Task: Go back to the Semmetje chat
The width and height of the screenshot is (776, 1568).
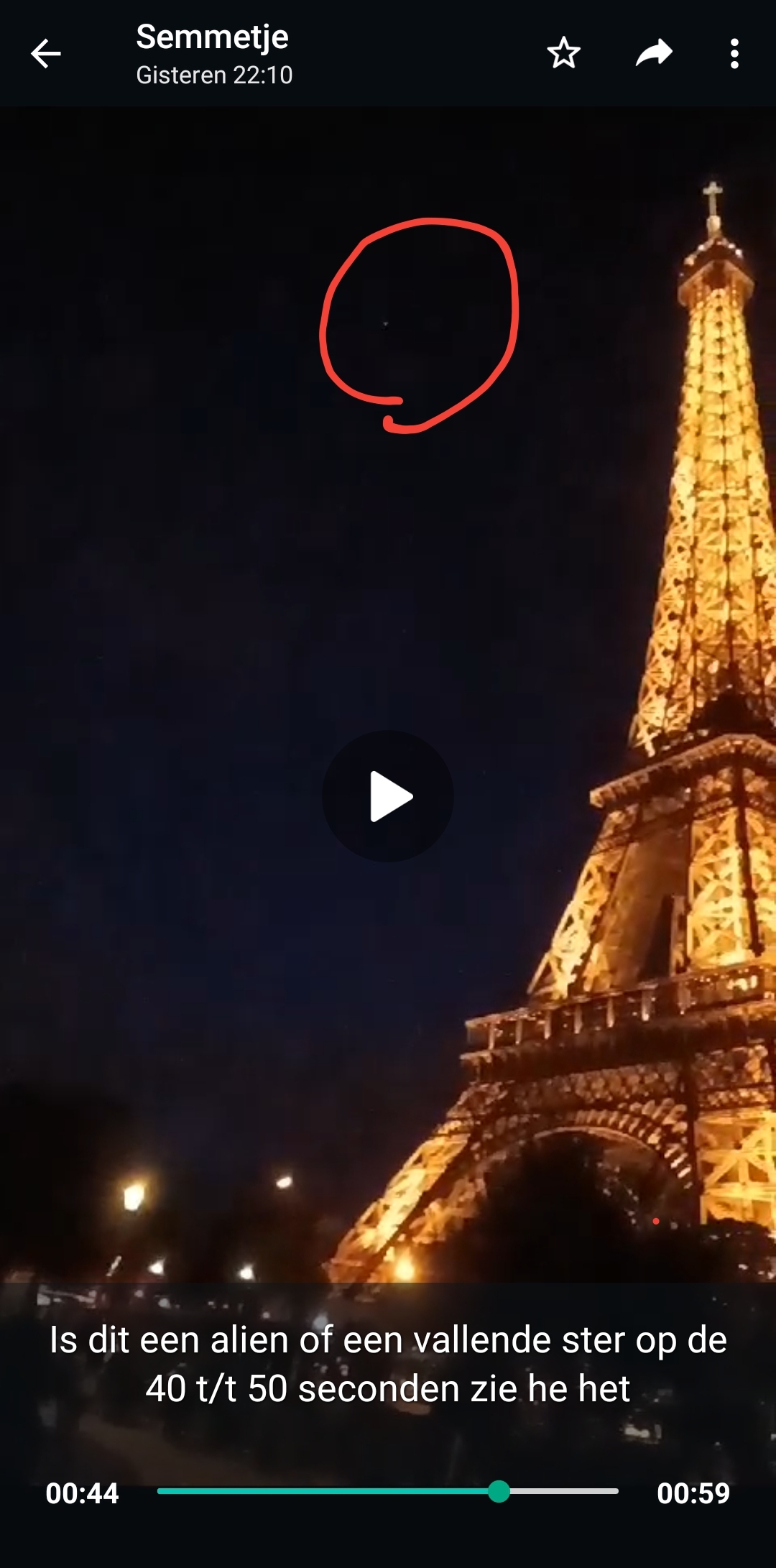Action: click(x=46, y=54)
